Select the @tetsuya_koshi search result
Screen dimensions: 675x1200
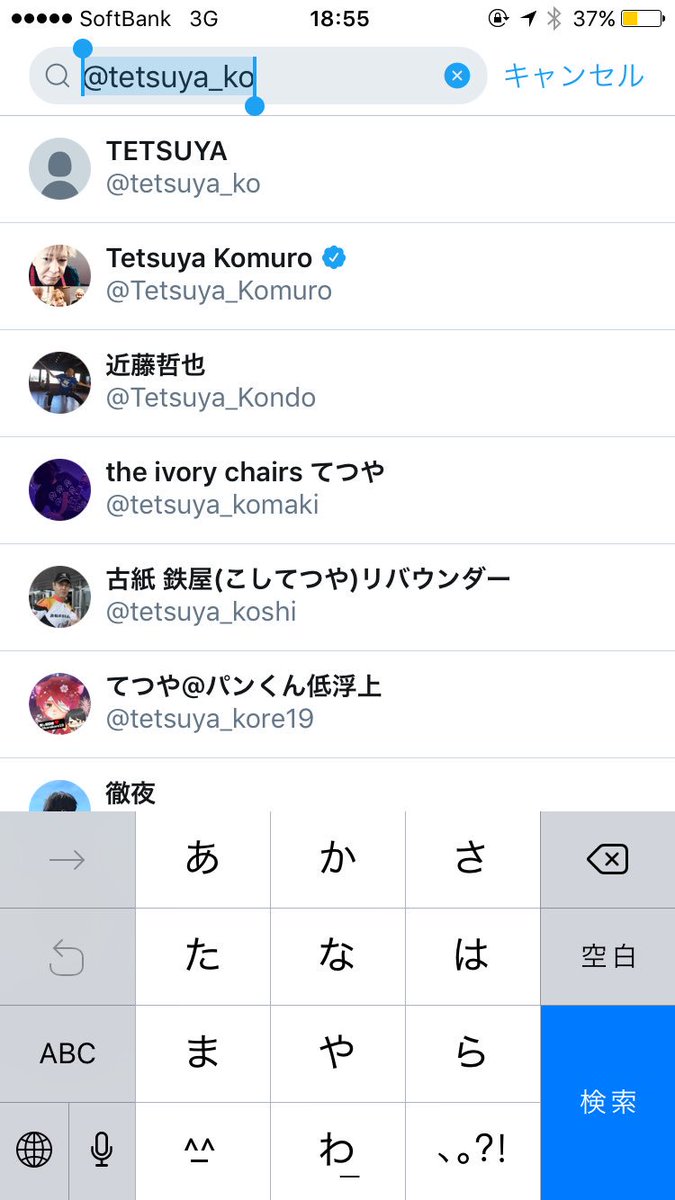pos(337,597)
